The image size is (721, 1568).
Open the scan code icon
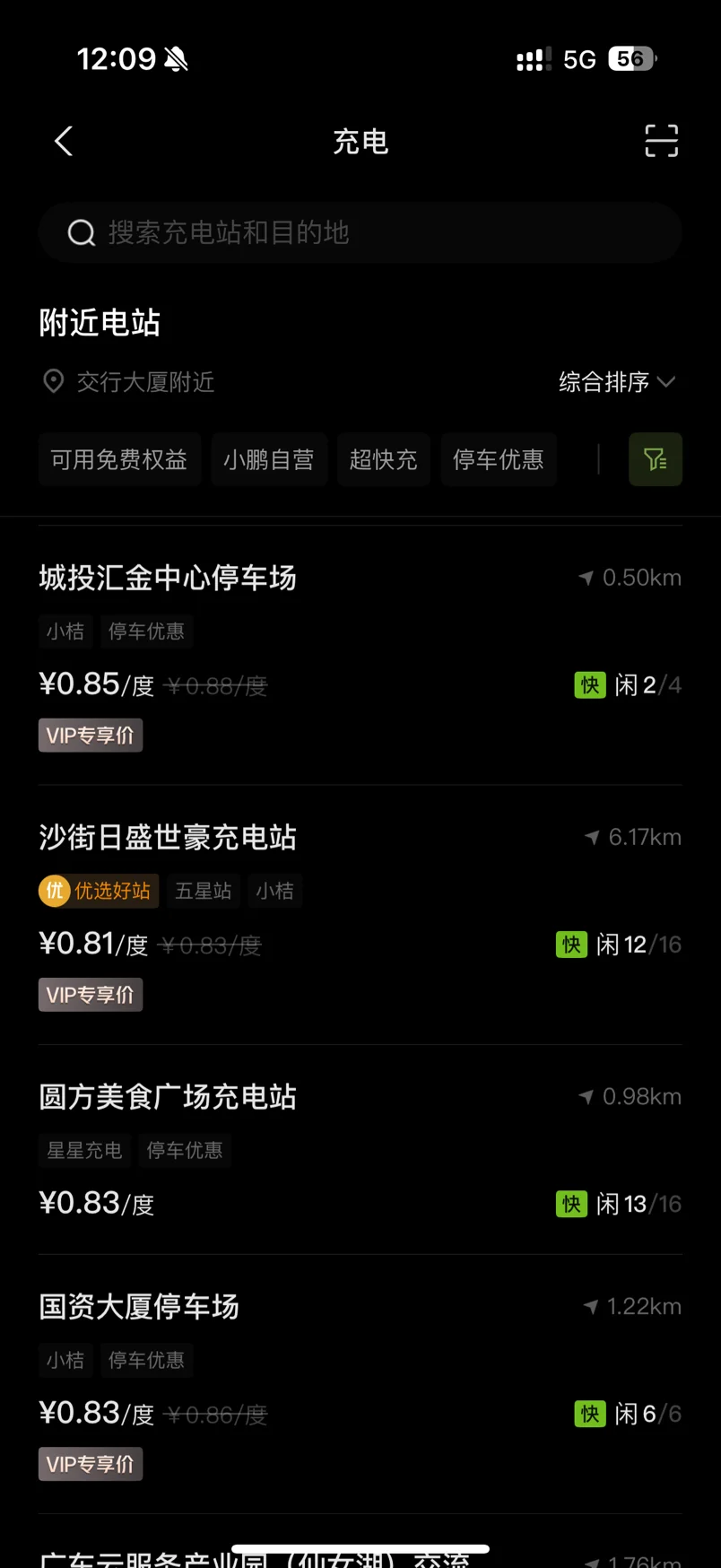pos(661,141)
